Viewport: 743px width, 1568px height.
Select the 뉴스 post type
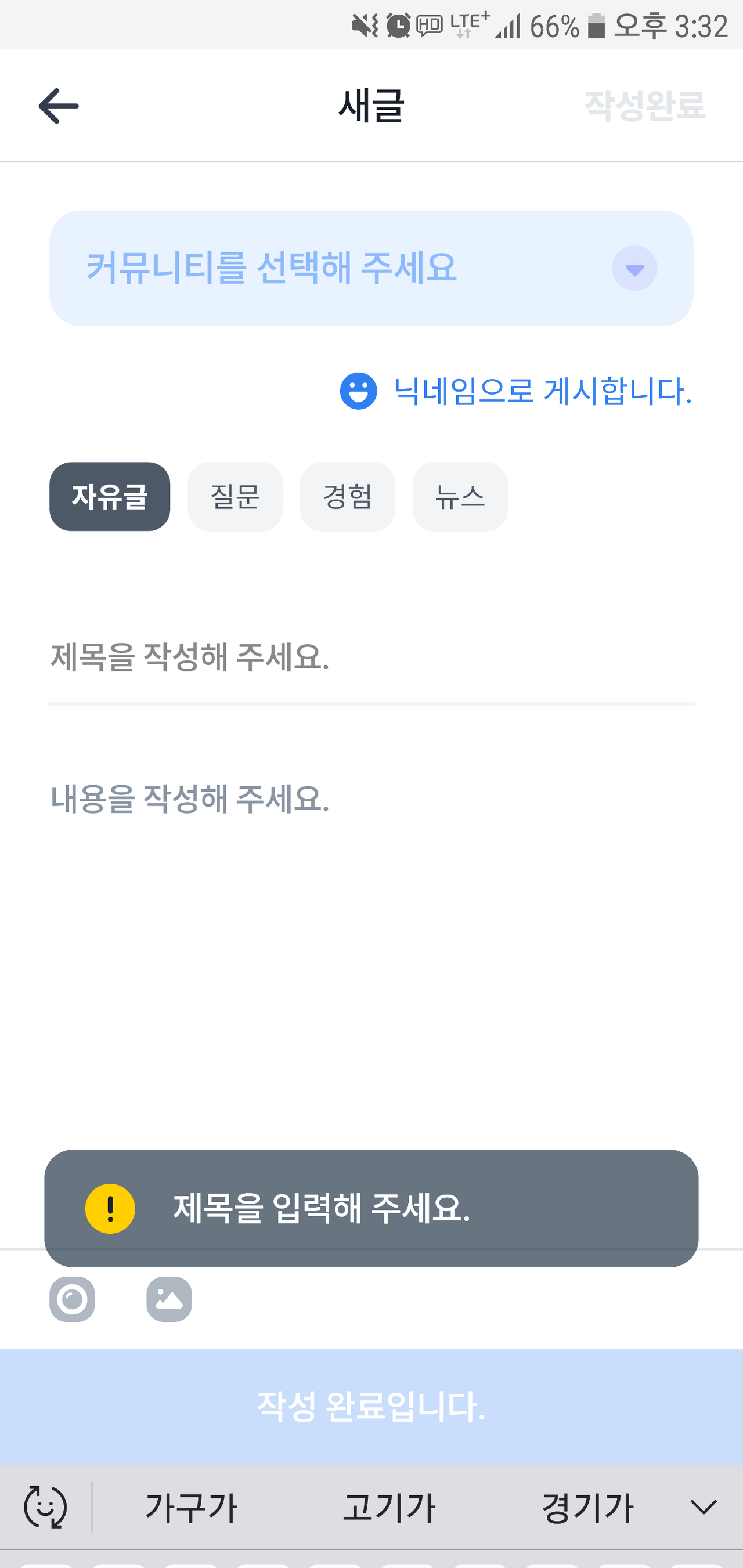pos(459,496)
